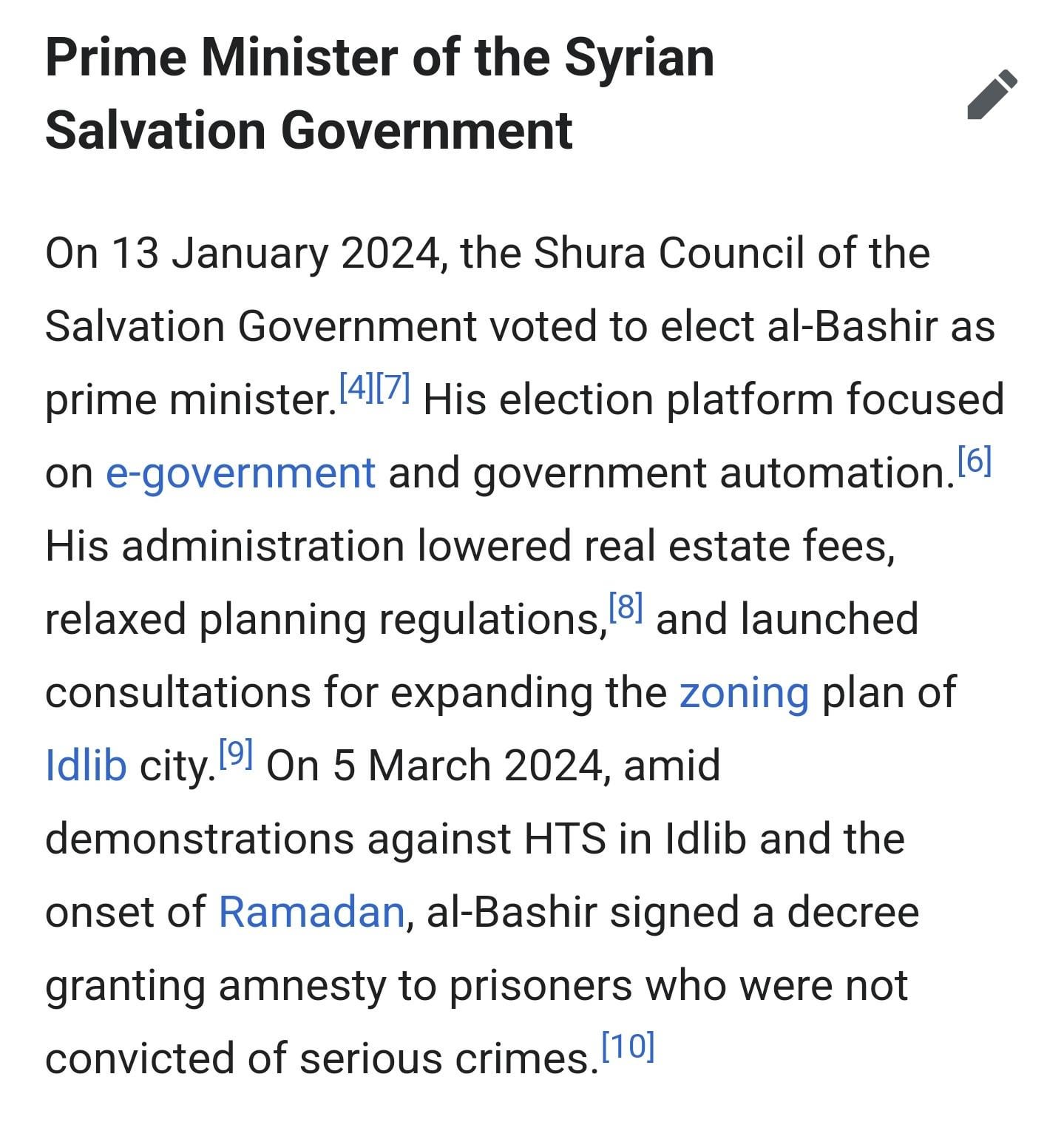Tap the pencil icon to edit this section
The width and height of the screenshot is (1064, 1125).
point(992,94)
